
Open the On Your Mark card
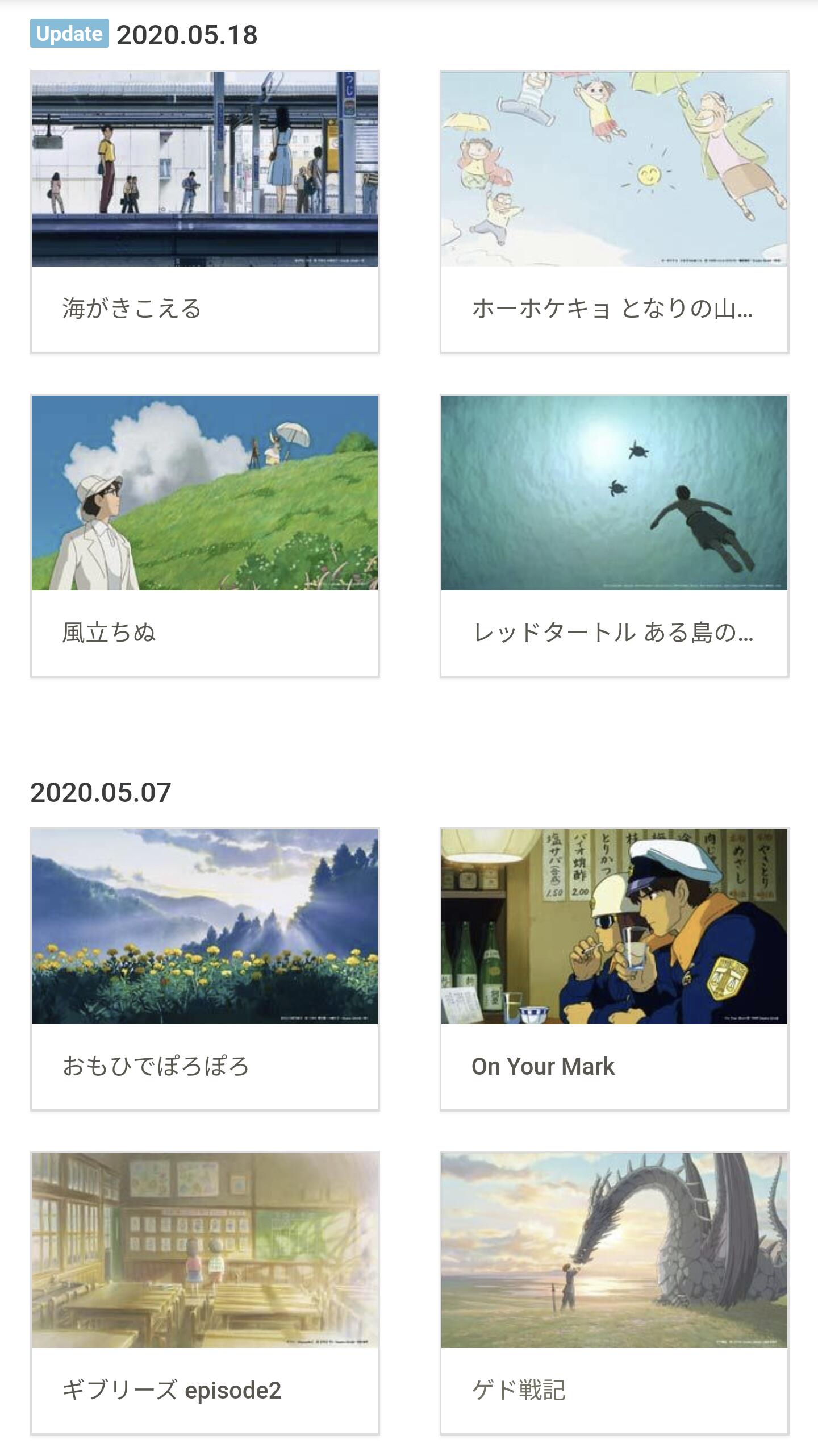point(614,969)
